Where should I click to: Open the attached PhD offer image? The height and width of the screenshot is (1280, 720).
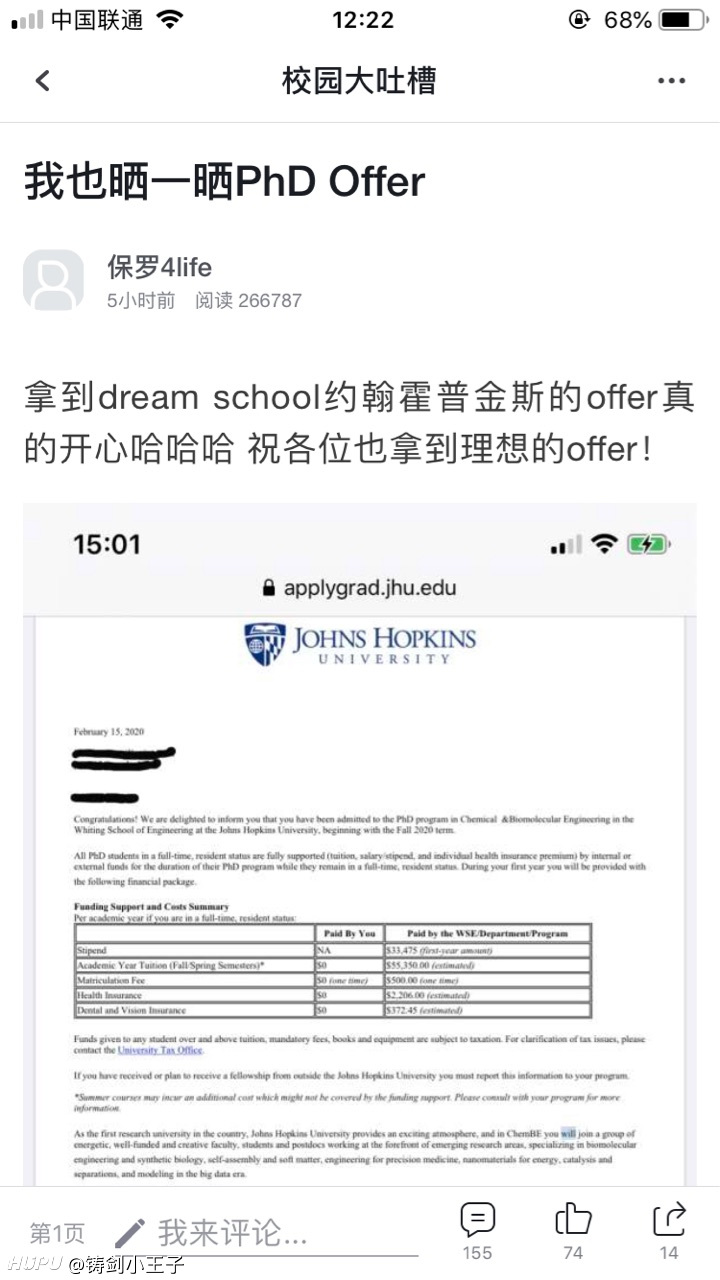point(360,845)
